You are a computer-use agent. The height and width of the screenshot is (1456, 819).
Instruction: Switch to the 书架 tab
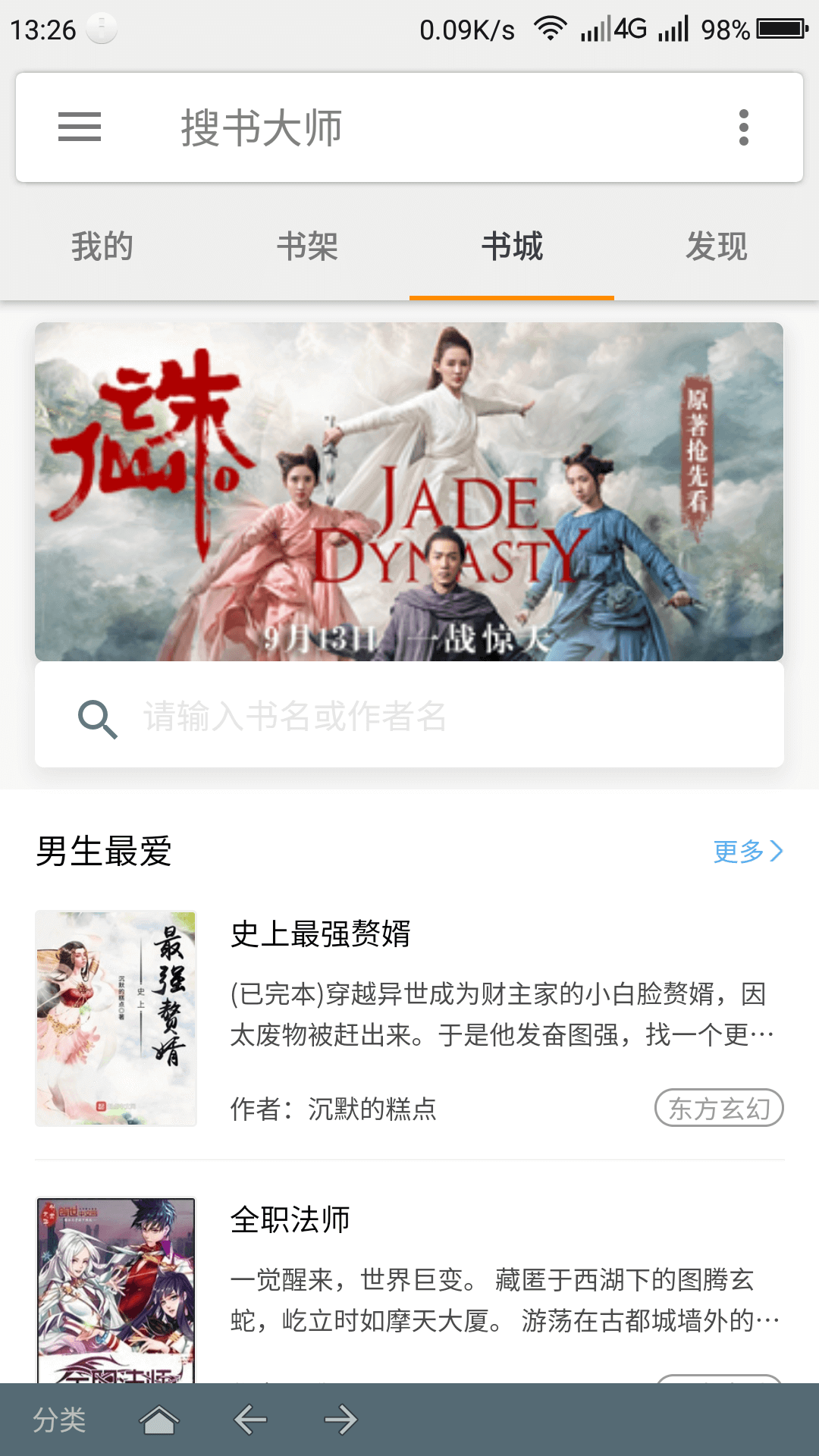(x=307, y=246)
